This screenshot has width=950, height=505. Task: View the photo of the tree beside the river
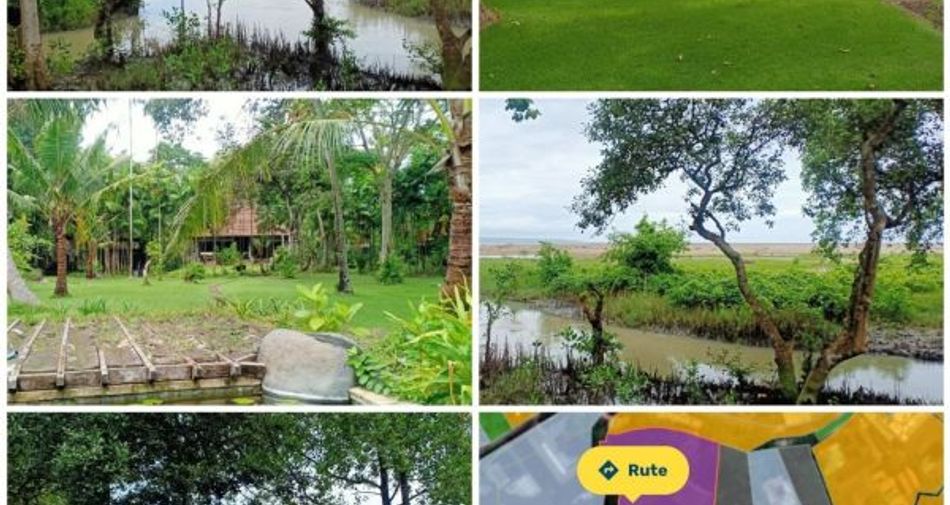point(711,250)
